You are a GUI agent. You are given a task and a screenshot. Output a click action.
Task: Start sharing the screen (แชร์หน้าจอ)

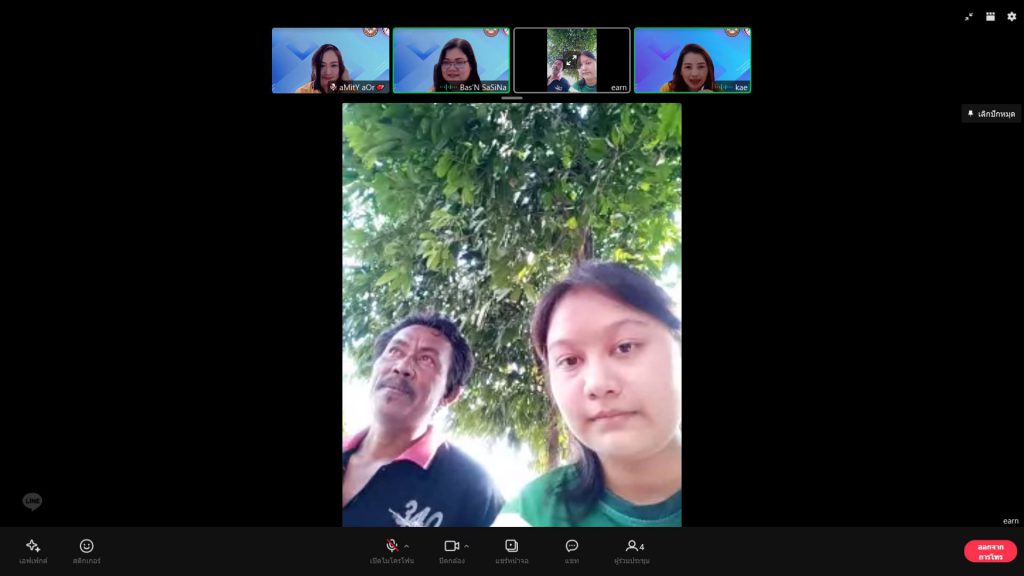511,550
